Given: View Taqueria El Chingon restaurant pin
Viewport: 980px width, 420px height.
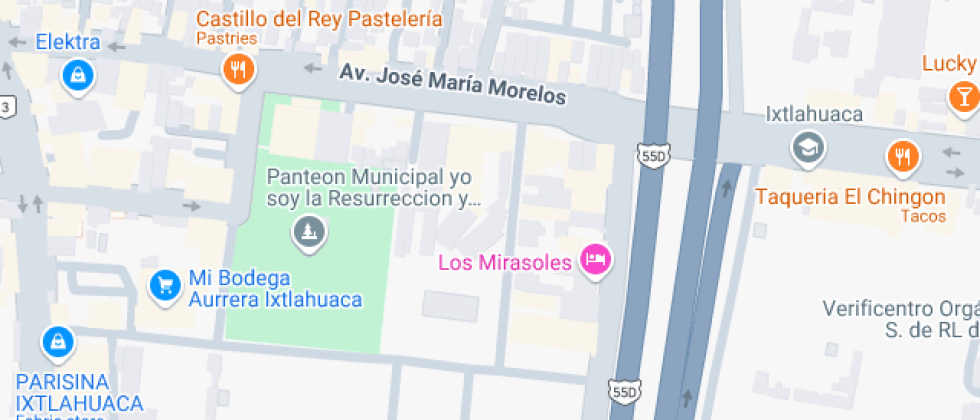Looking at the screenshot, I should coord(902,156).
